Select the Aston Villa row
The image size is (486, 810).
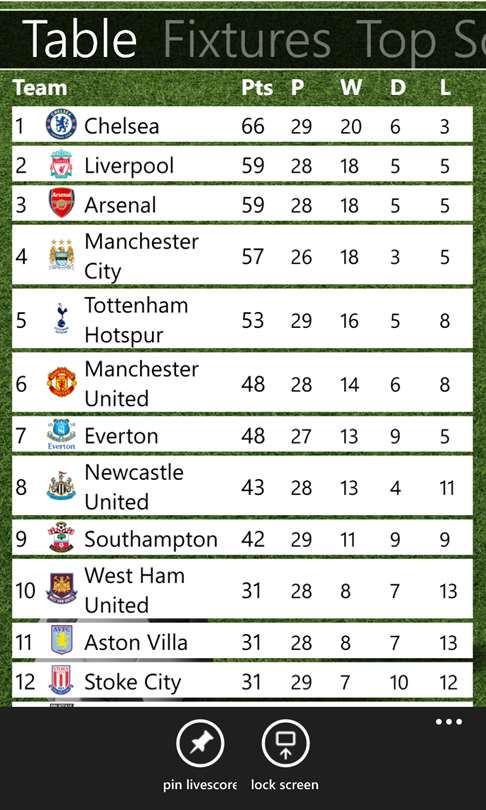242,641
